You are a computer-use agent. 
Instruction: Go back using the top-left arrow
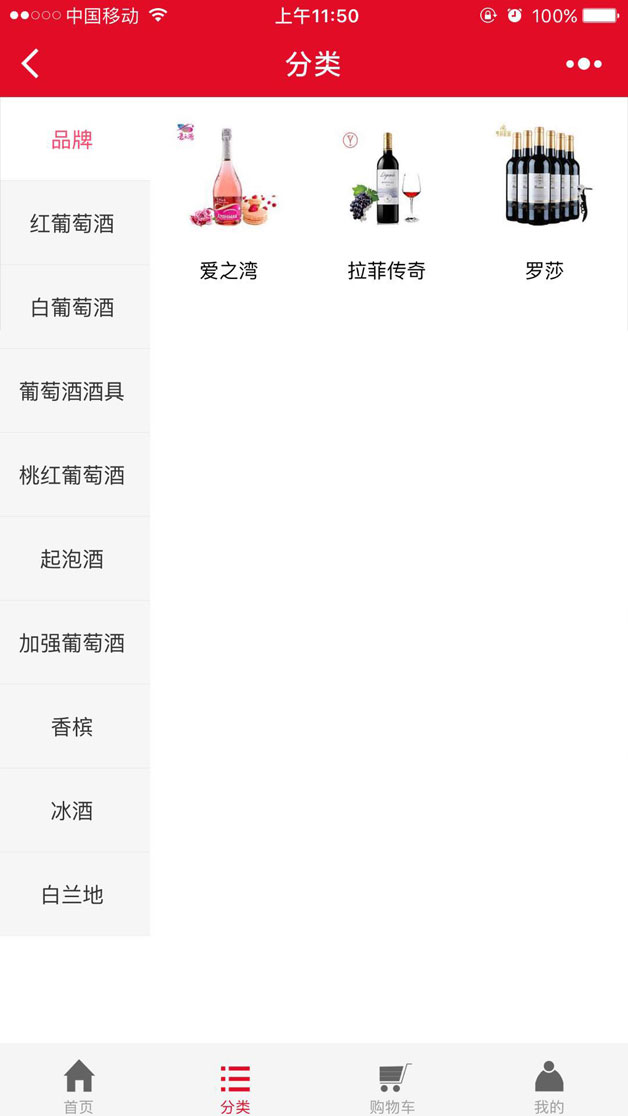29,63
